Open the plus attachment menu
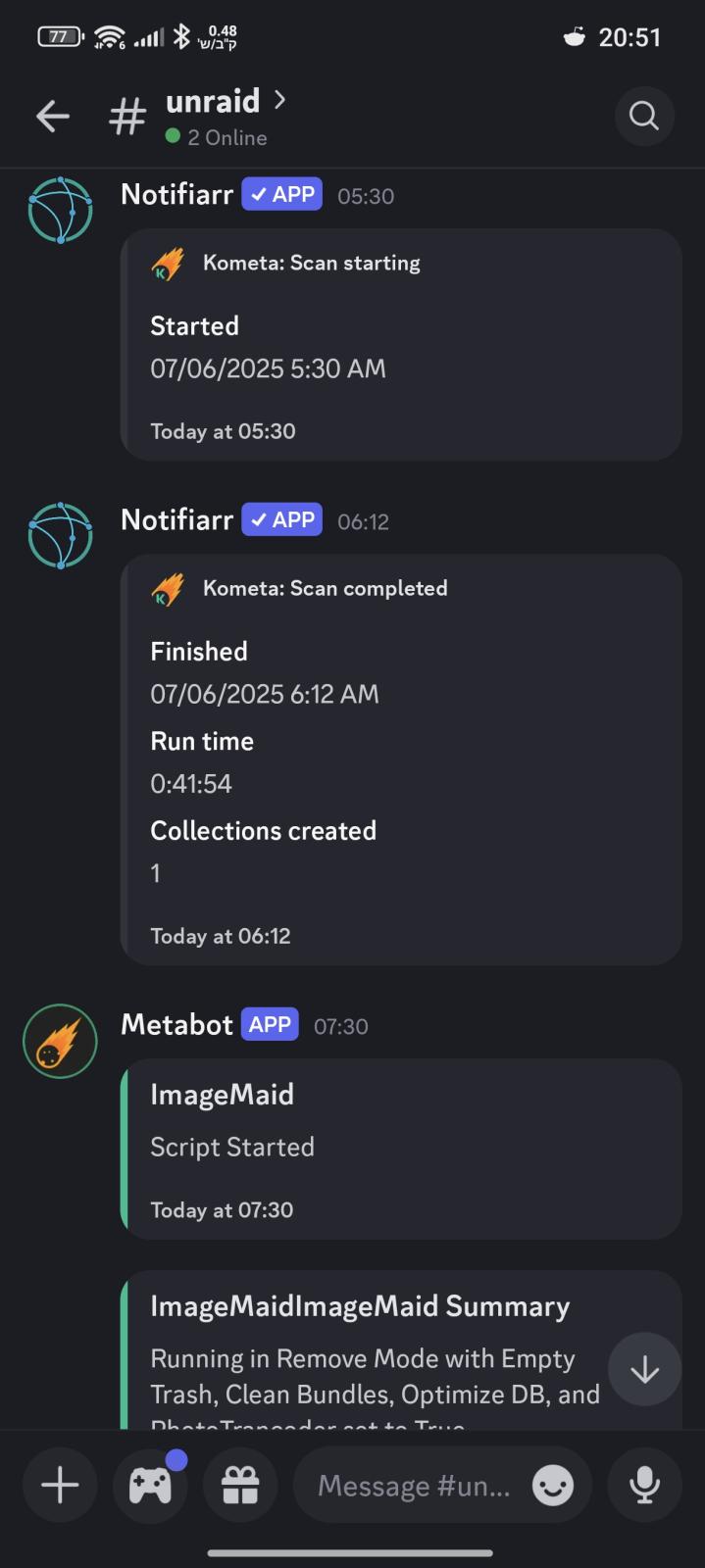705x1568 pixels. point(60,1486)
